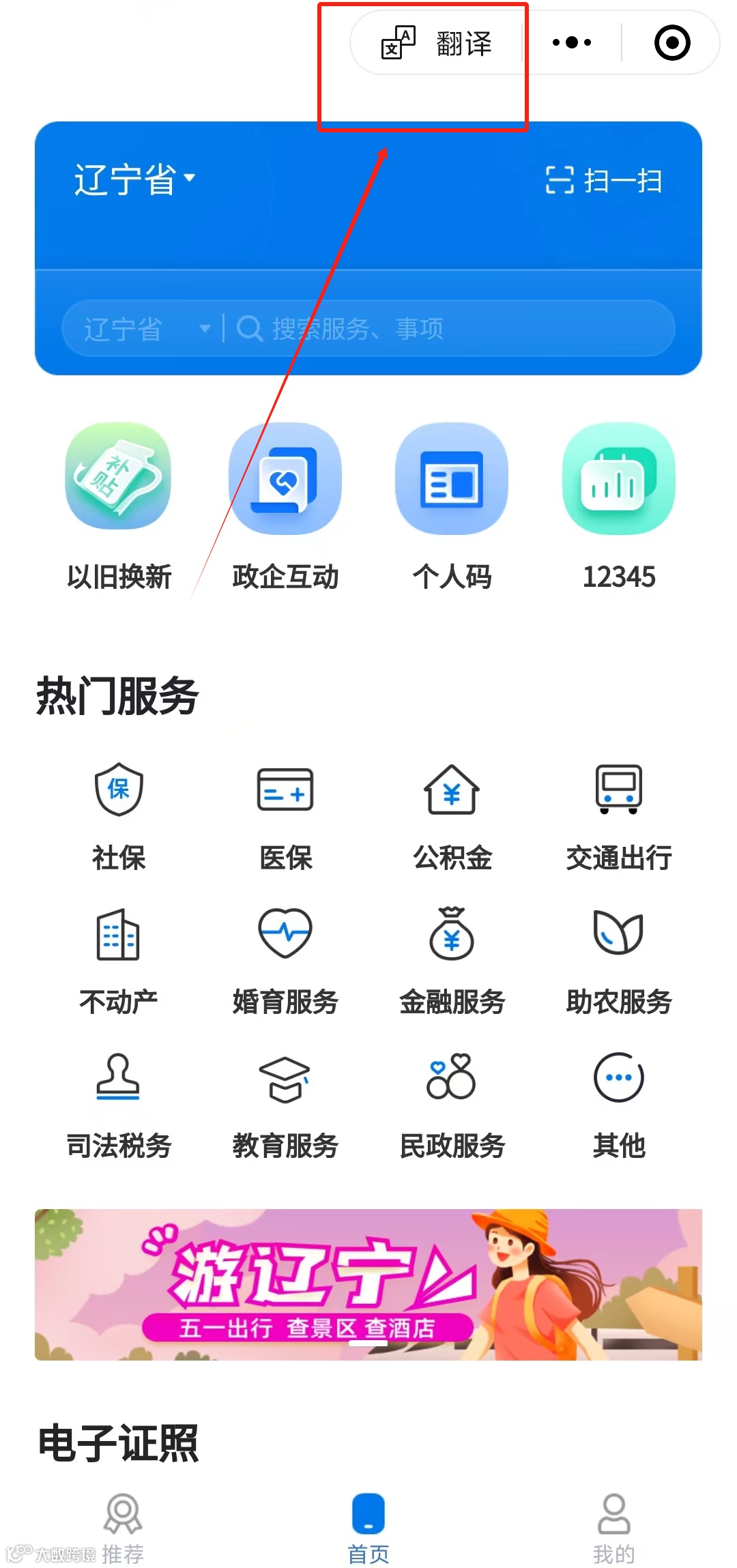This screenshot has width=737, height=1568.
Task: Switch to the 我的 tab
Action: [x=613, y=1528]
